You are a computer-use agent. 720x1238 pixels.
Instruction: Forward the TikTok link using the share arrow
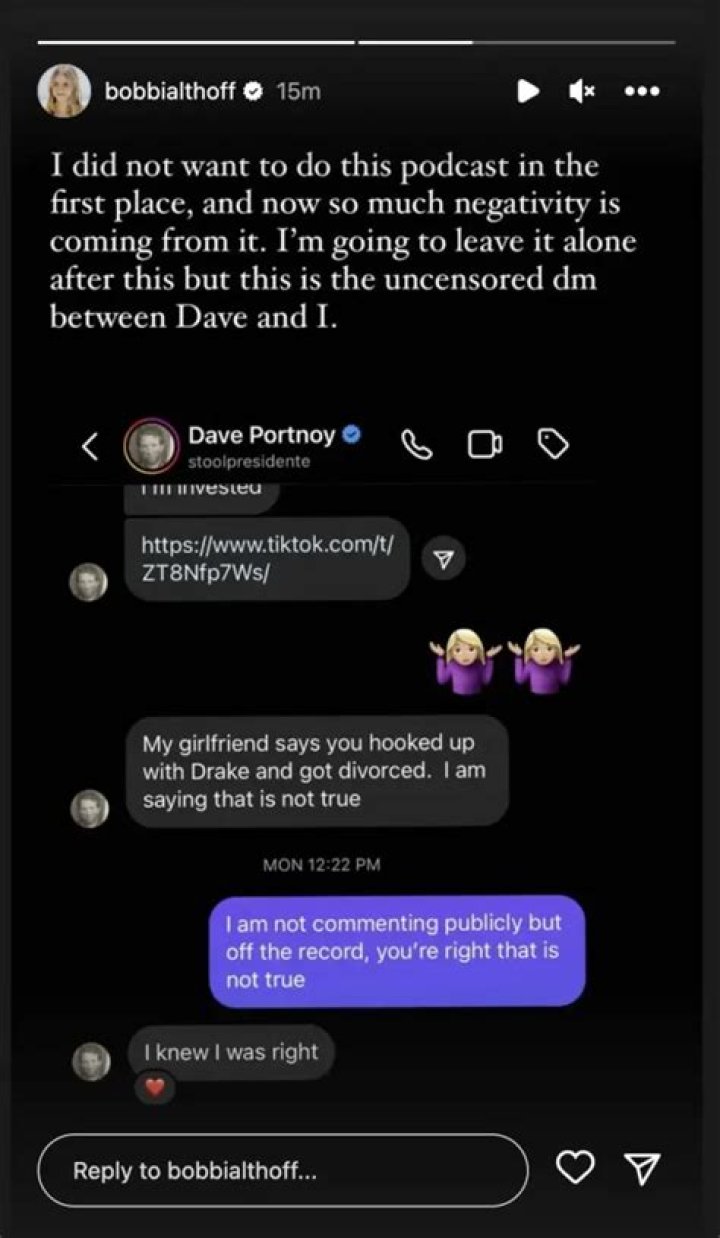click(443, 559)
